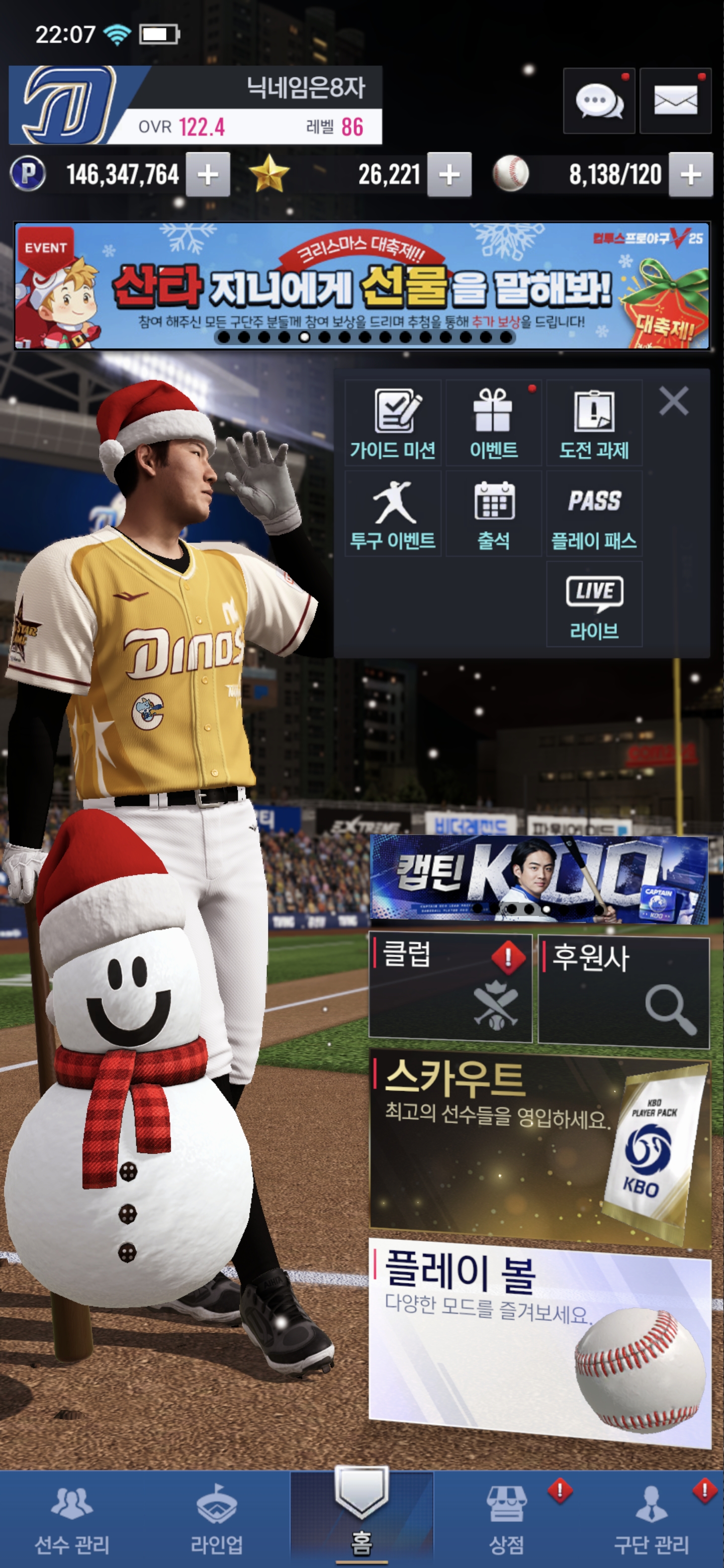Open the chat speech-bubble icon
724x1568 pixels.
coord(599,101)
